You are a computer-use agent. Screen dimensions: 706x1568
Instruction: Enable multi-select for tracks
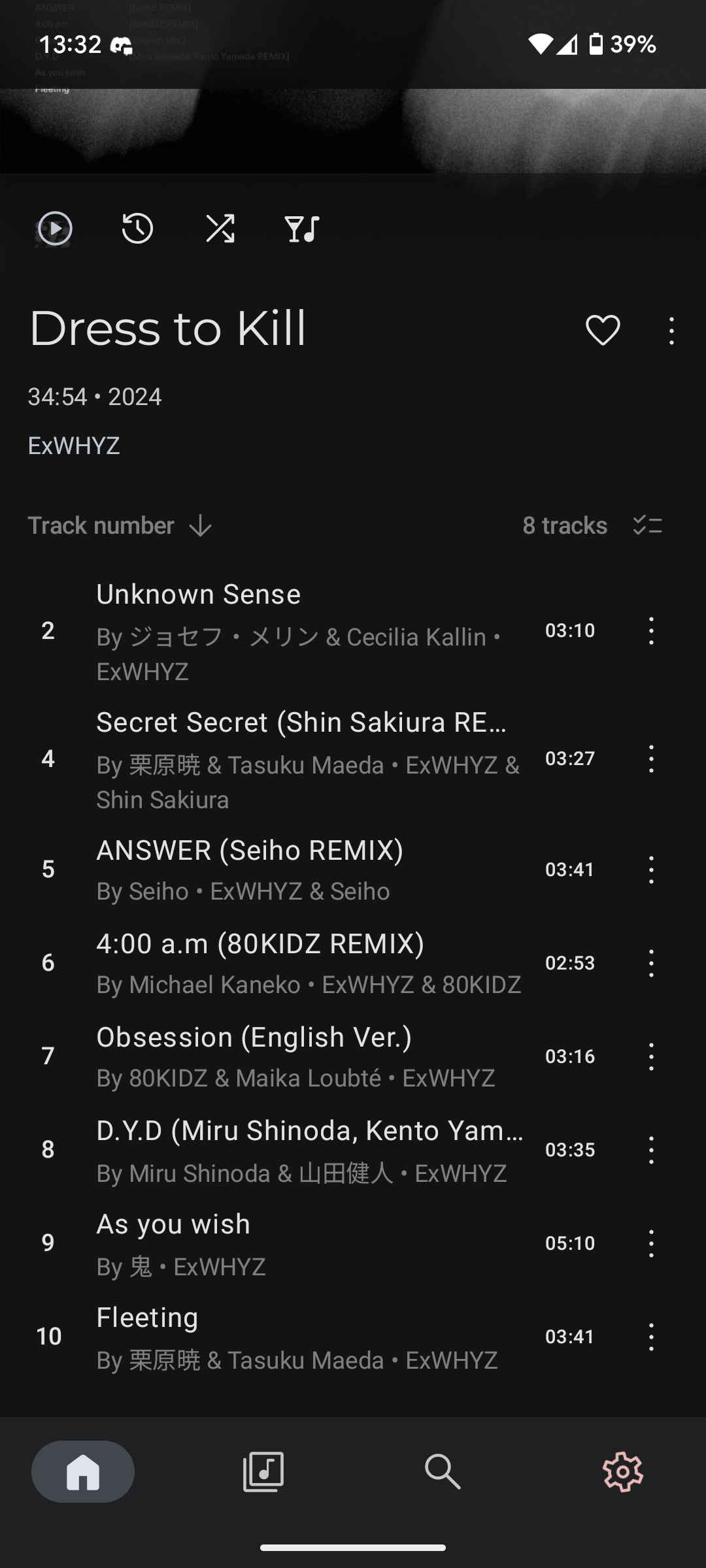[648, 525]
